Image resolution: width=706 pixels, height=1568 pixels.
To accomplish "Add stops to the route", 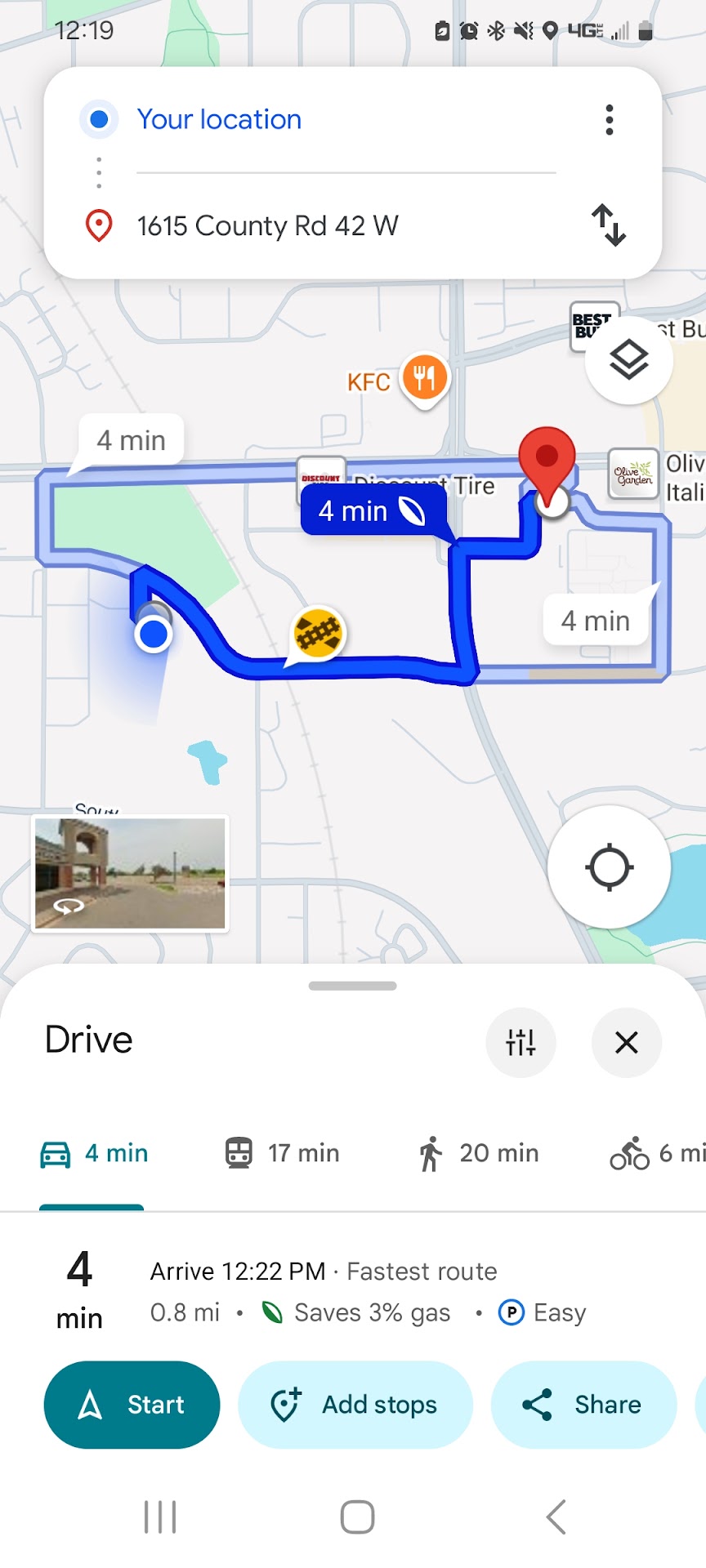I will 355,1405.
